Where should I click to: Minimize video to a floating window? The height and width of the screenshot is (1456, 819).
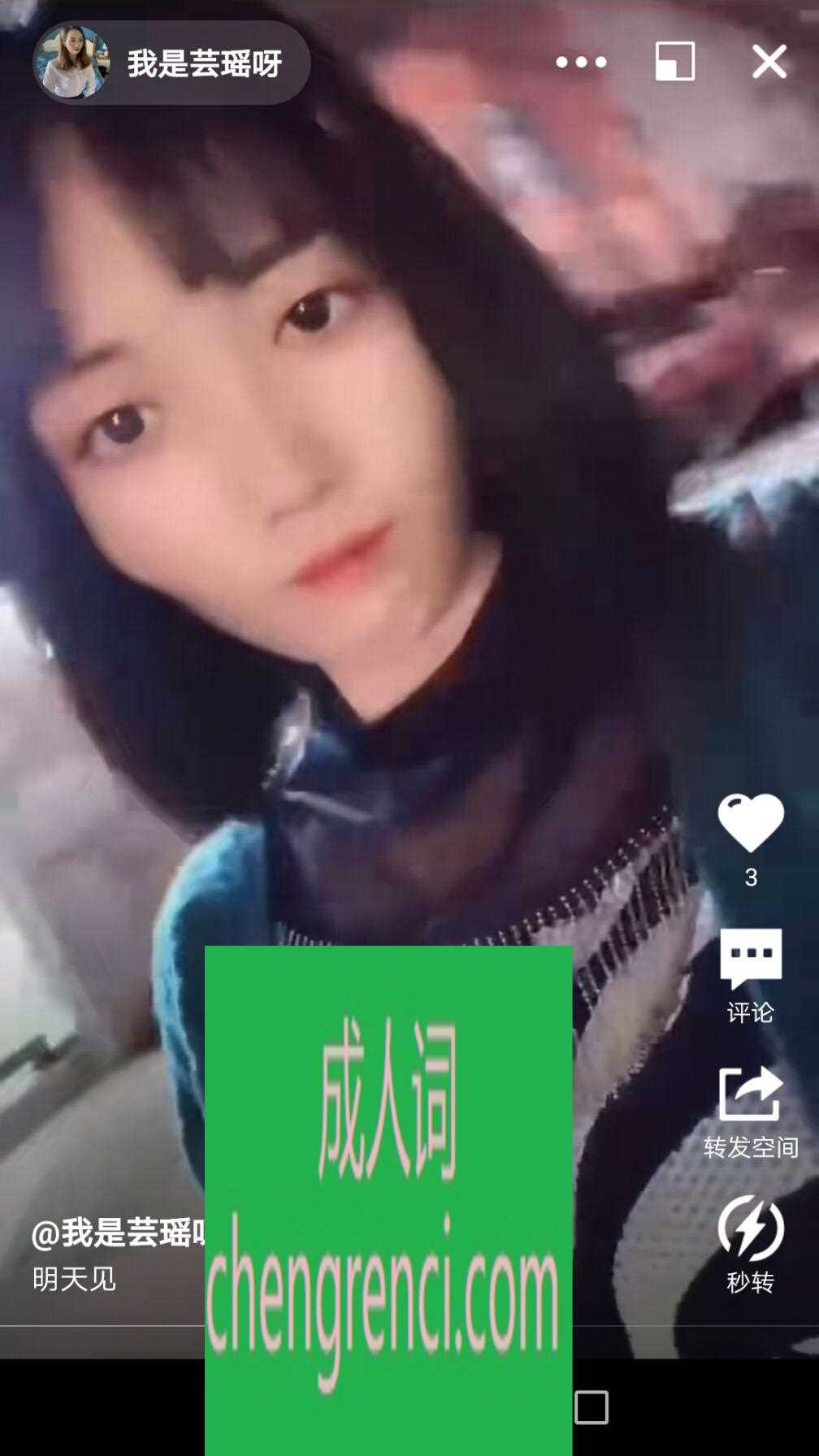[675, 62]
